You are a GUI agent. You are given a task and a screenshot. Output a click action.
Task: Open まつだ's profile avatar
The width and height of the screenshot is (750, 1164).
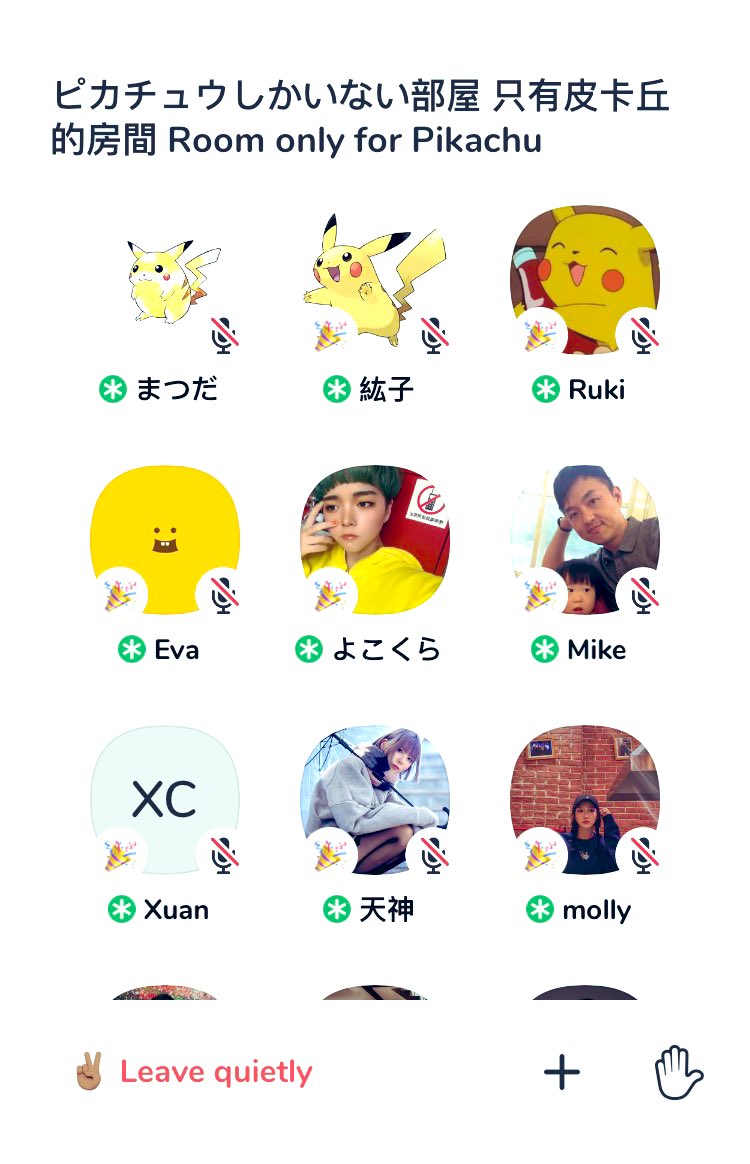[x=165, y=280]
